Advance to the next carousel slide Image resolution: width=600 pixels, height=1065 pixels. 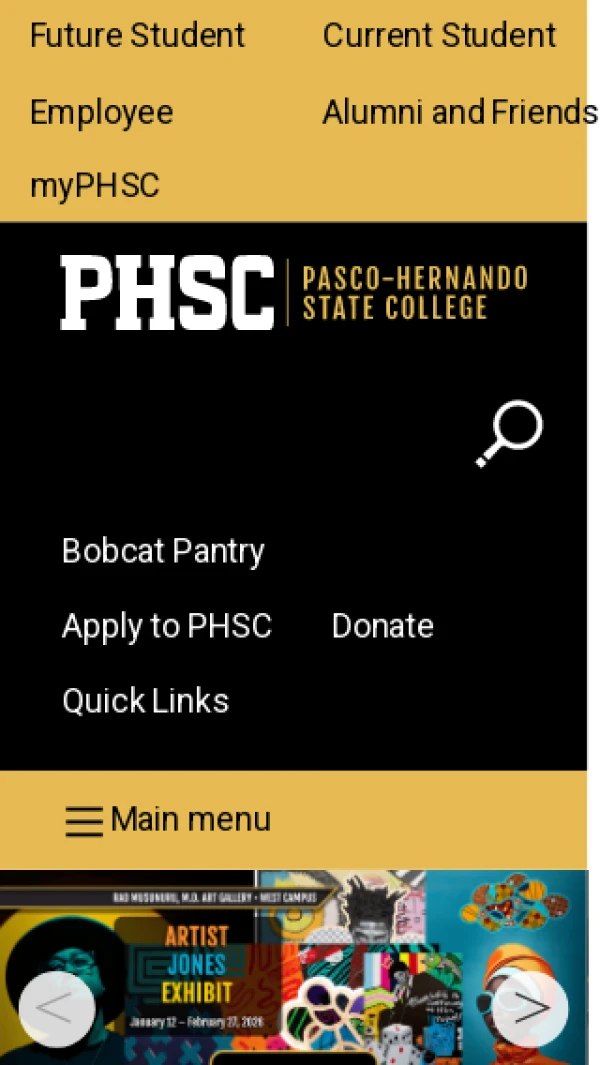point(530,1008)
